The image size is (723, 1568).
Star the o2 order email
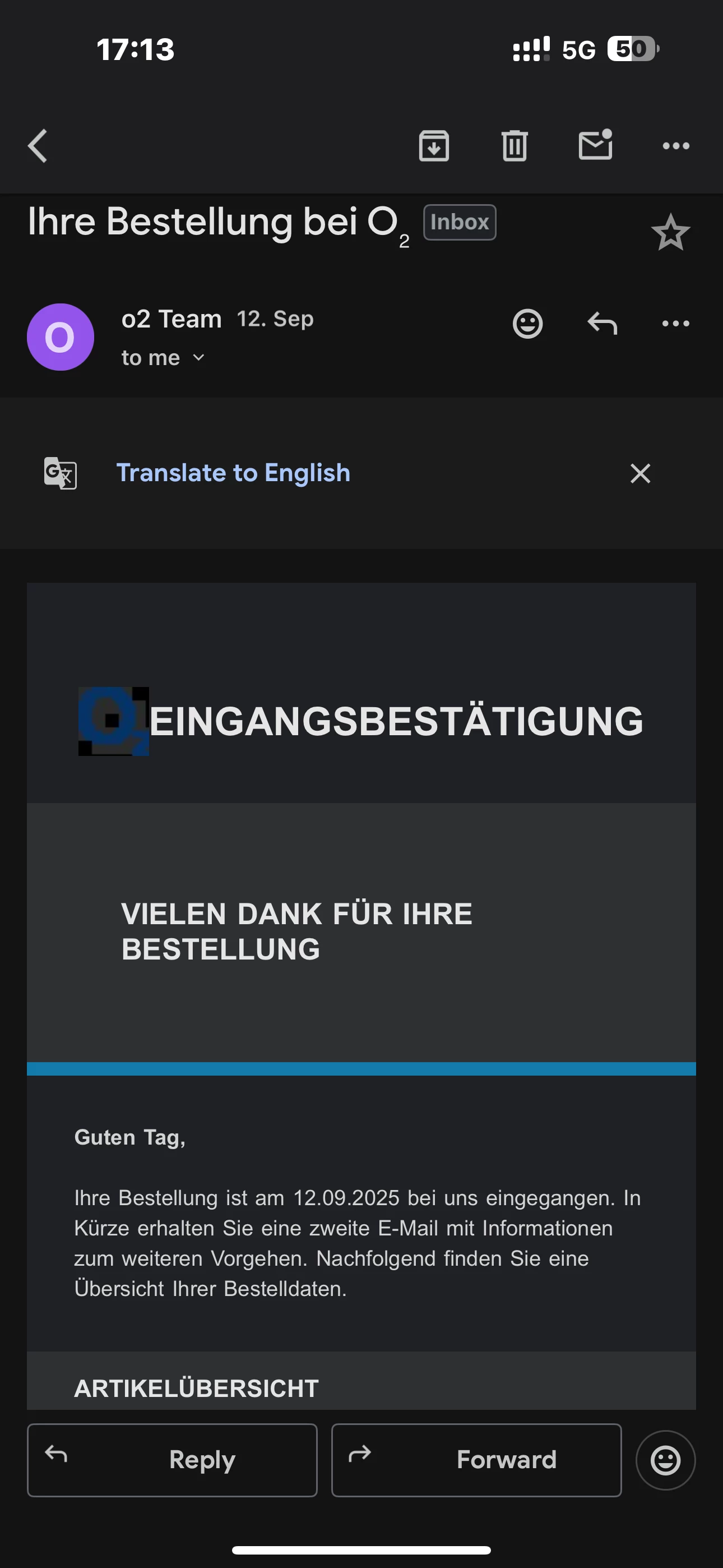pyautogui.click(x=670, y=233)
